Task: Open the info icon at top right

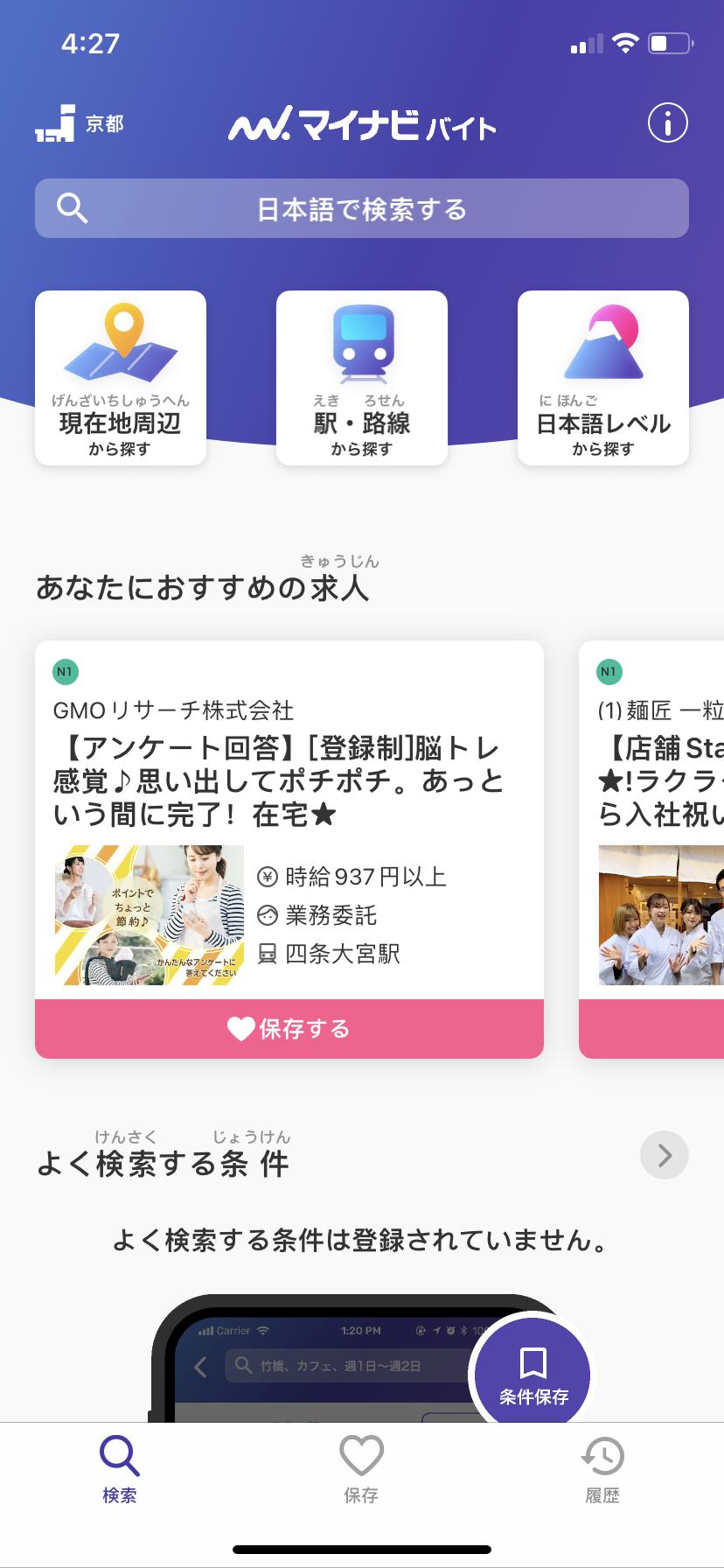Action: (669, 123)
